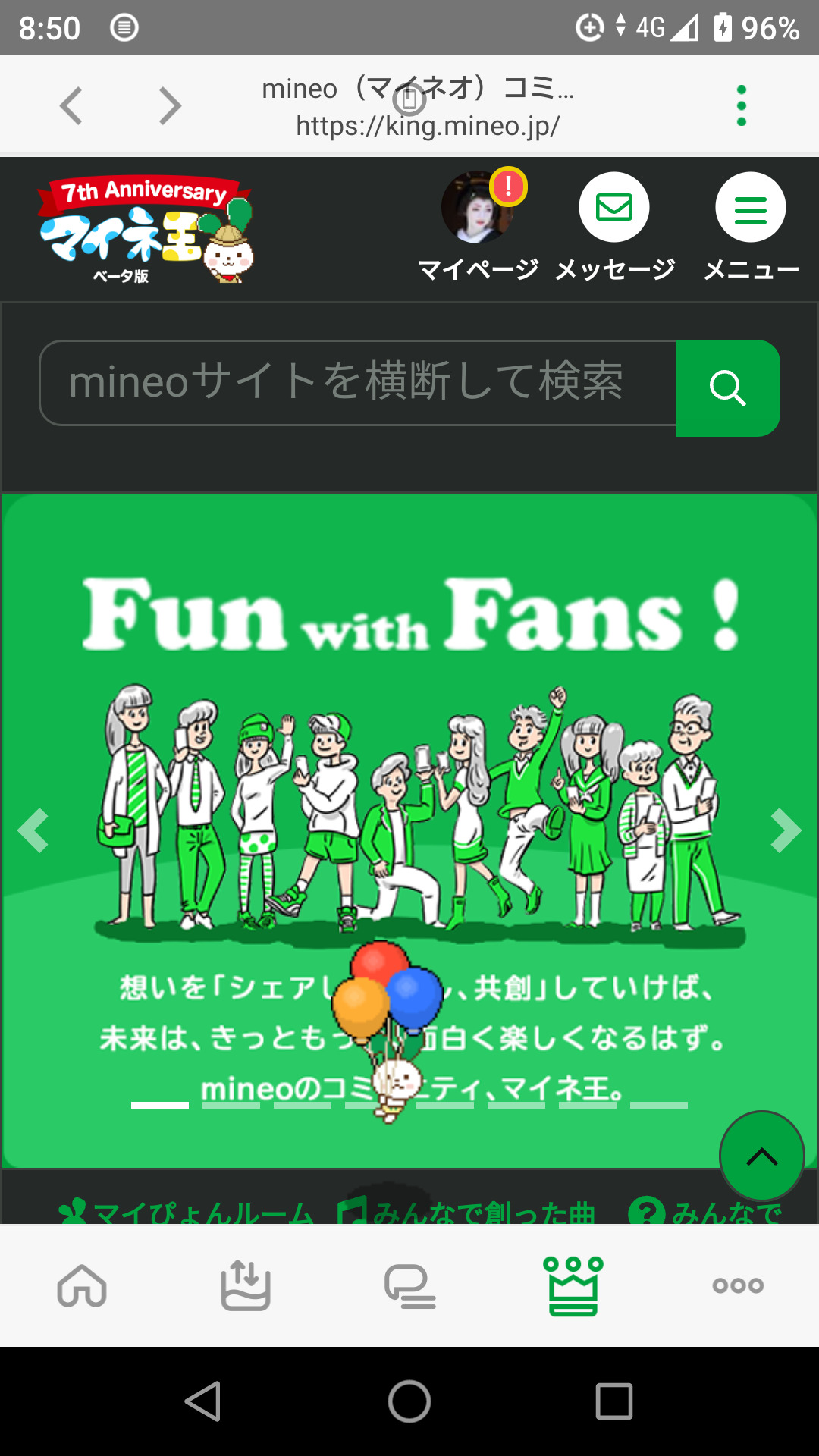Collapse the page with the scroll-to-top chevron
Image resolution: width=819 pixels, height=1456 pixels.
(x=761, y=1156)
